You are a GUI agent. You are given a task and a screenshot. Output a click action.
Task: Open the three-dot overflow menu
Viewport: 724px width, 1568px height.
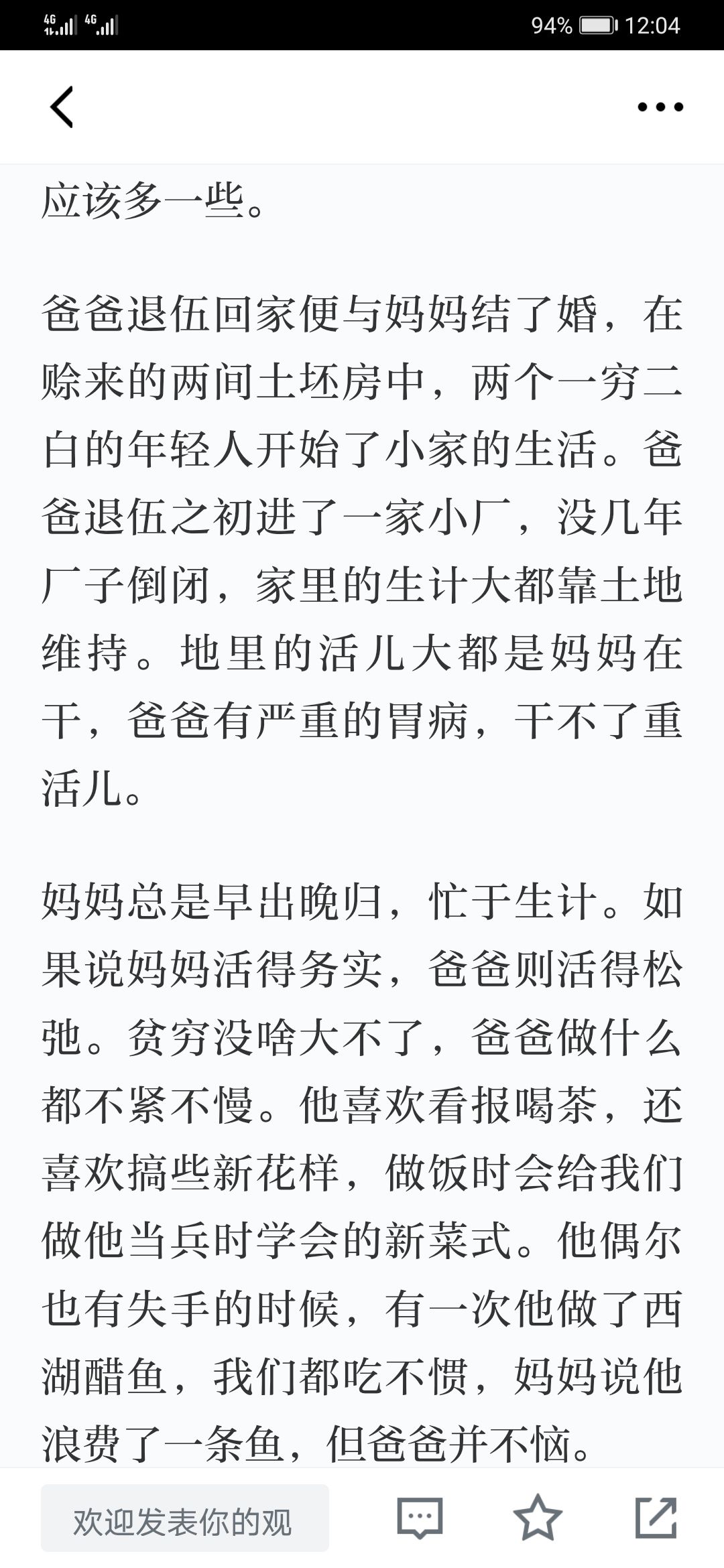pos(660,107)
